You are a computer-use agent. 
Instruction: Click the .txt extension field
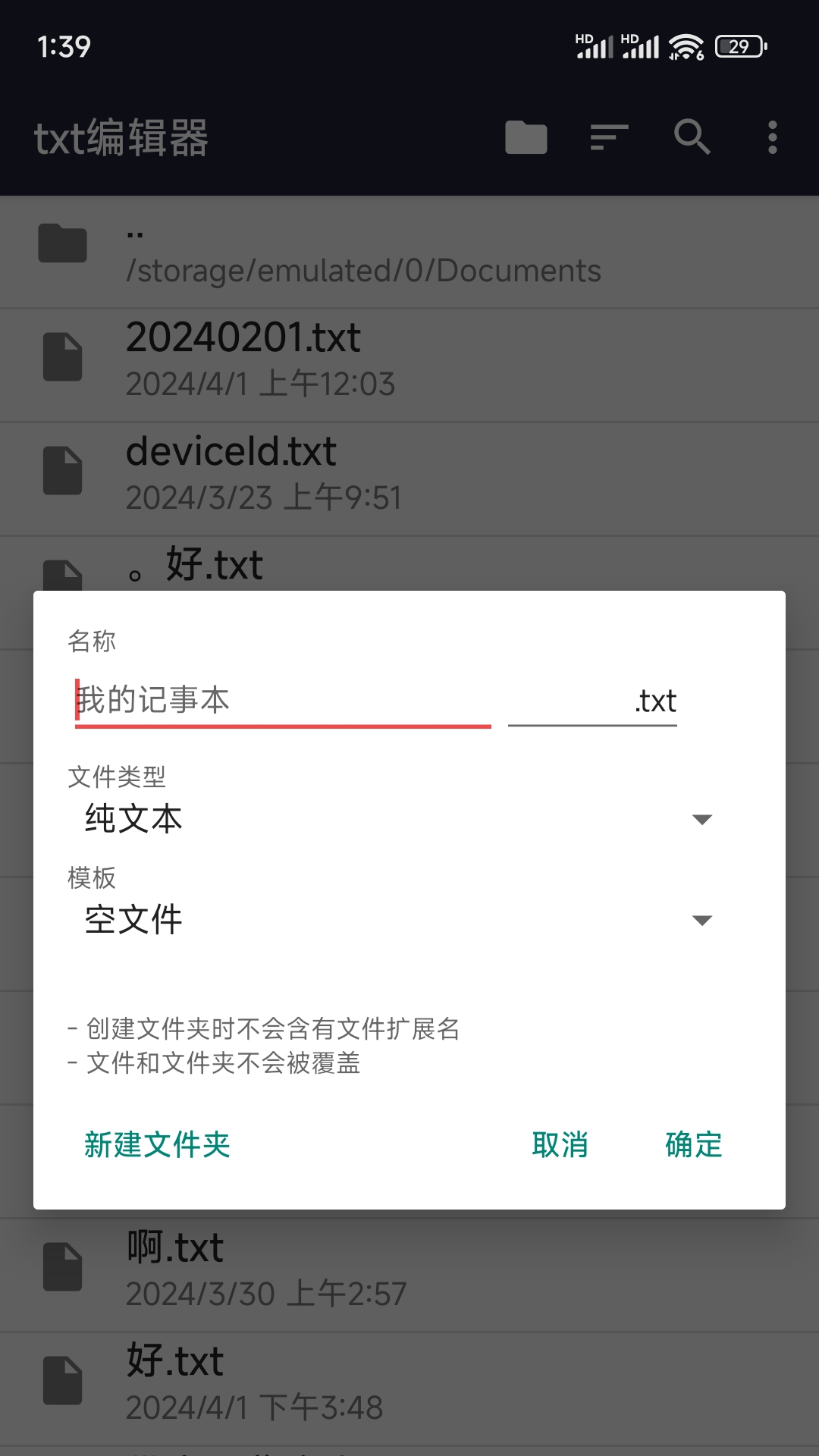tap(592, 701)
